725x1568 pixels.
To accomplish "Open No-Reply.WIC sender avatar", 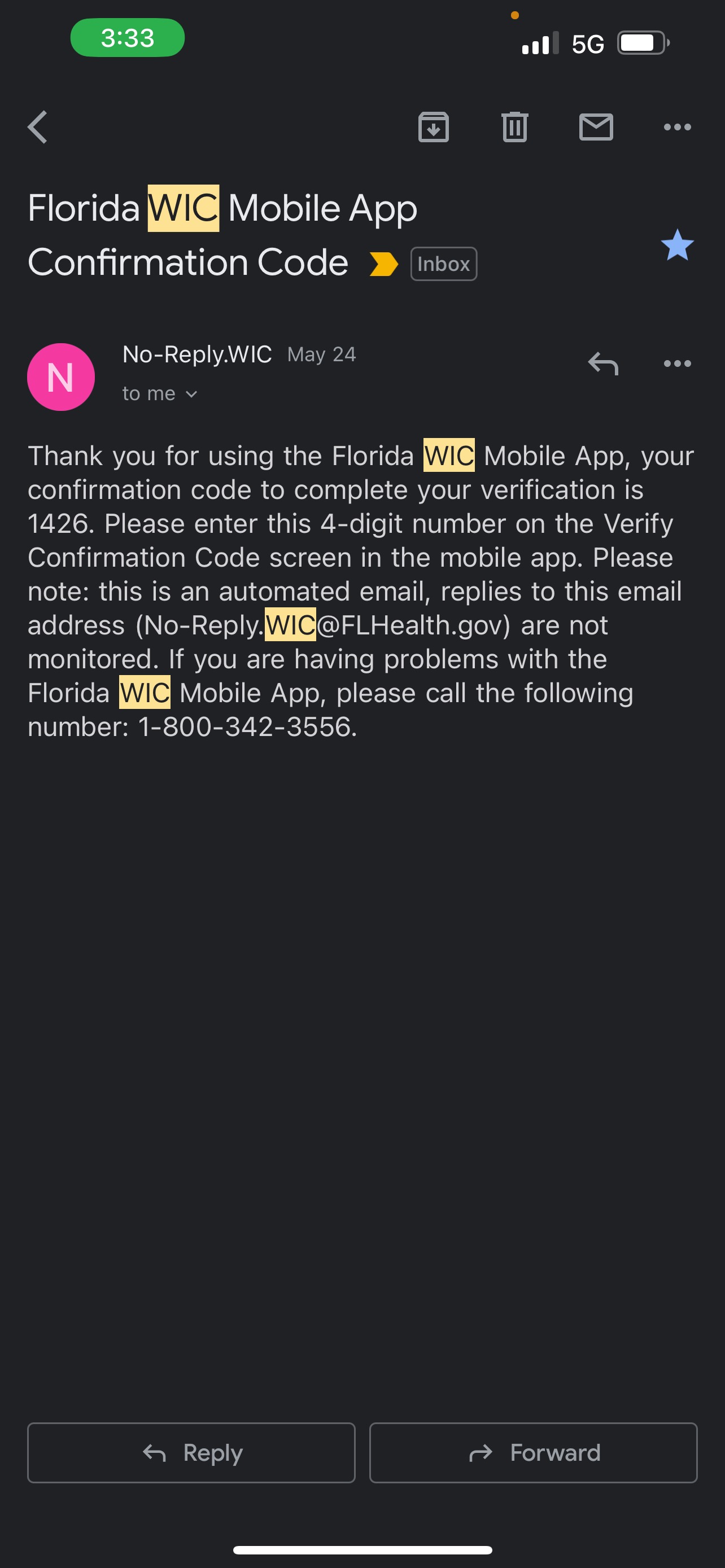I will [x=61, y=377].
